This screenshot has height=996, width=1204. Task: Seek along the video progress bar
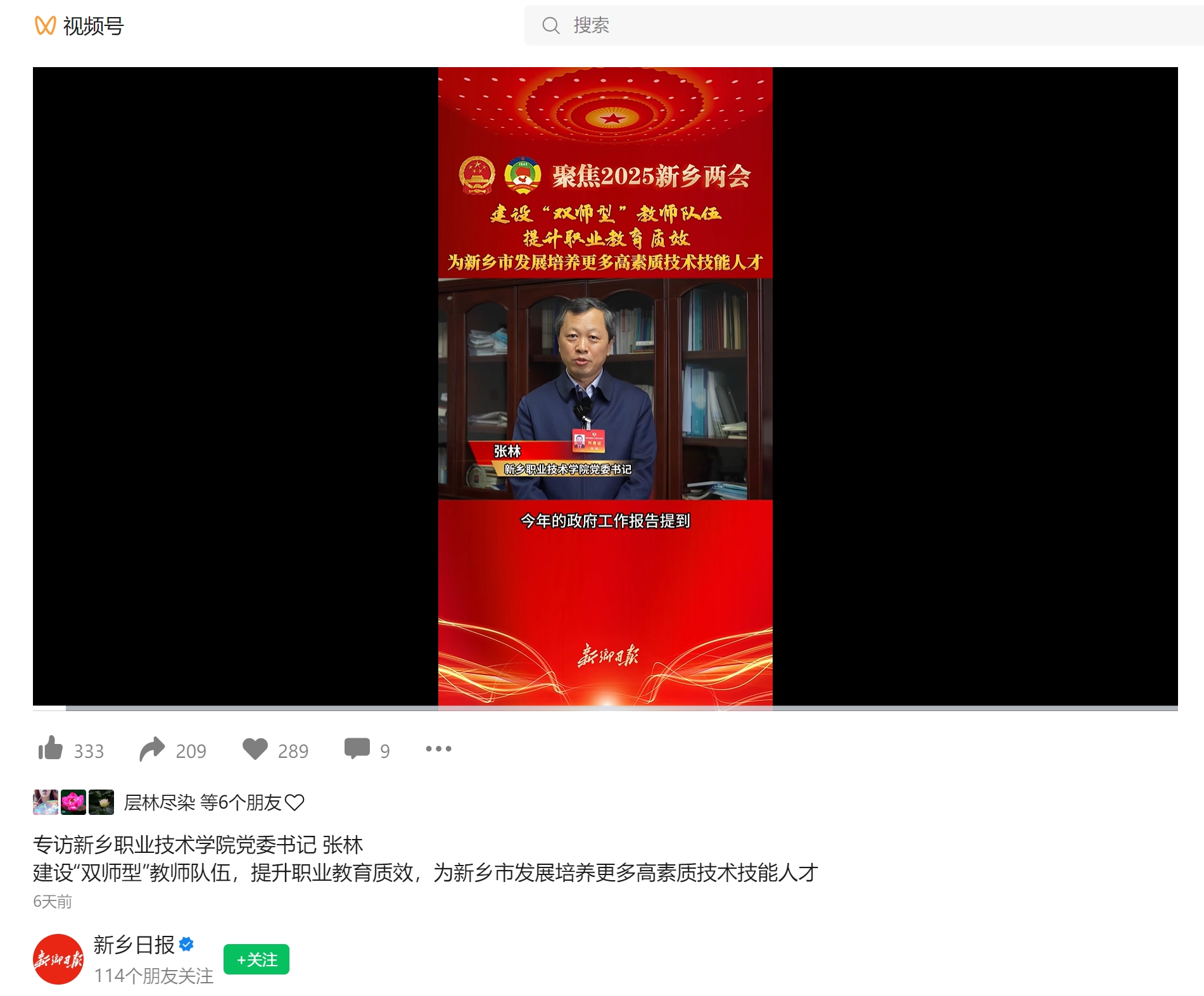pyautogui.click(x=605, y=708)
